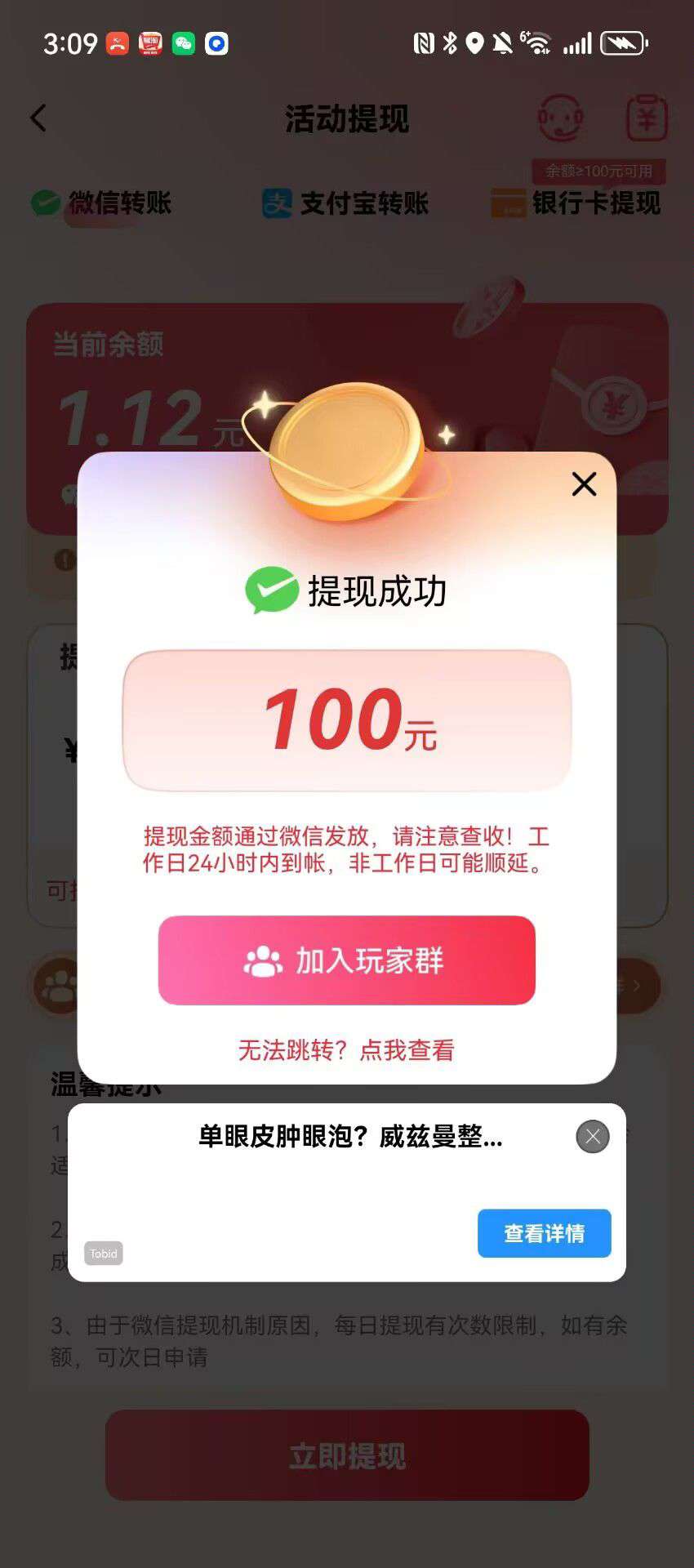Open the withdrawal records icon

(647, 118)
